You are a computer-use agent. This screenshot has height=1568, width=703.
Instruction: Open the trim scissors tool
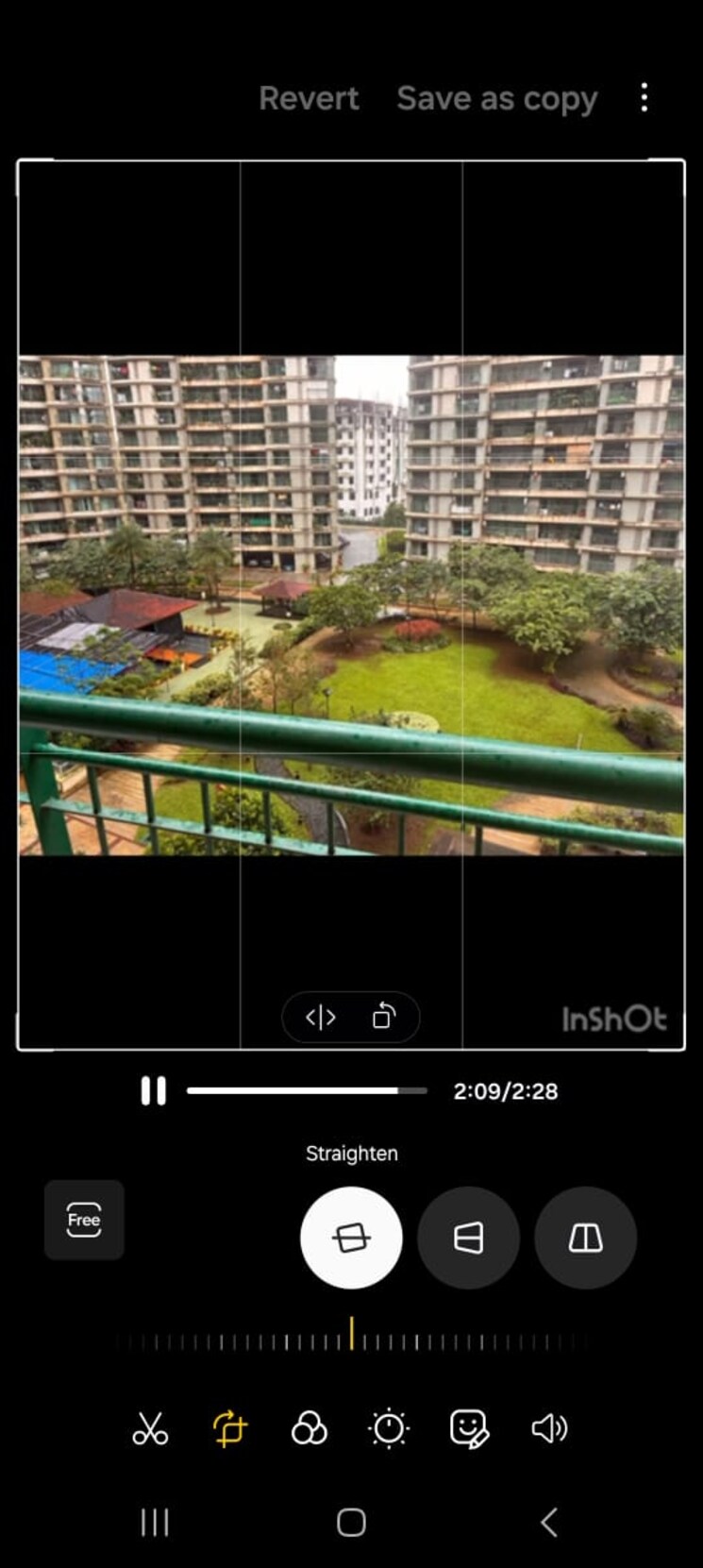150,1428
